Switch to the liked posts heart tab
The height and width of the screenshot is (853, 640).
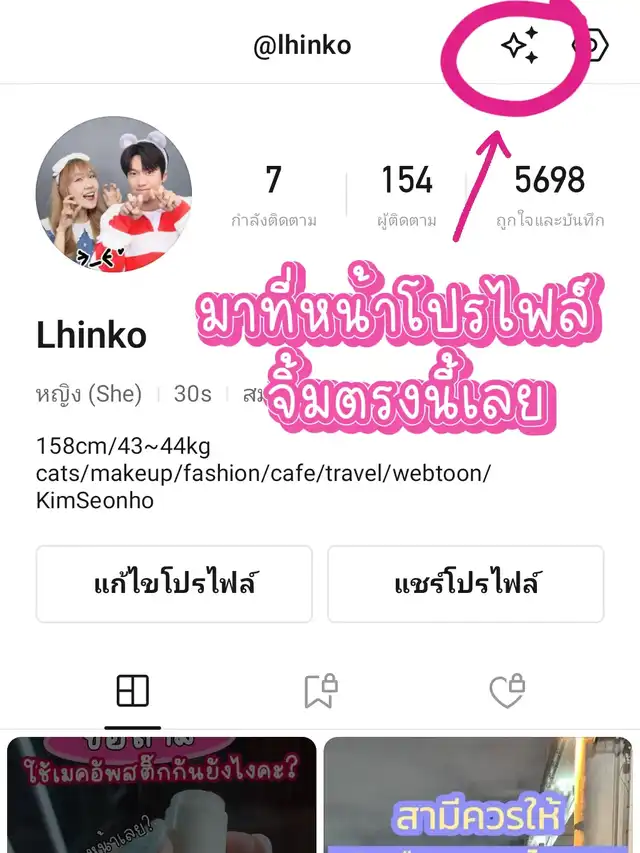point(507,691)
